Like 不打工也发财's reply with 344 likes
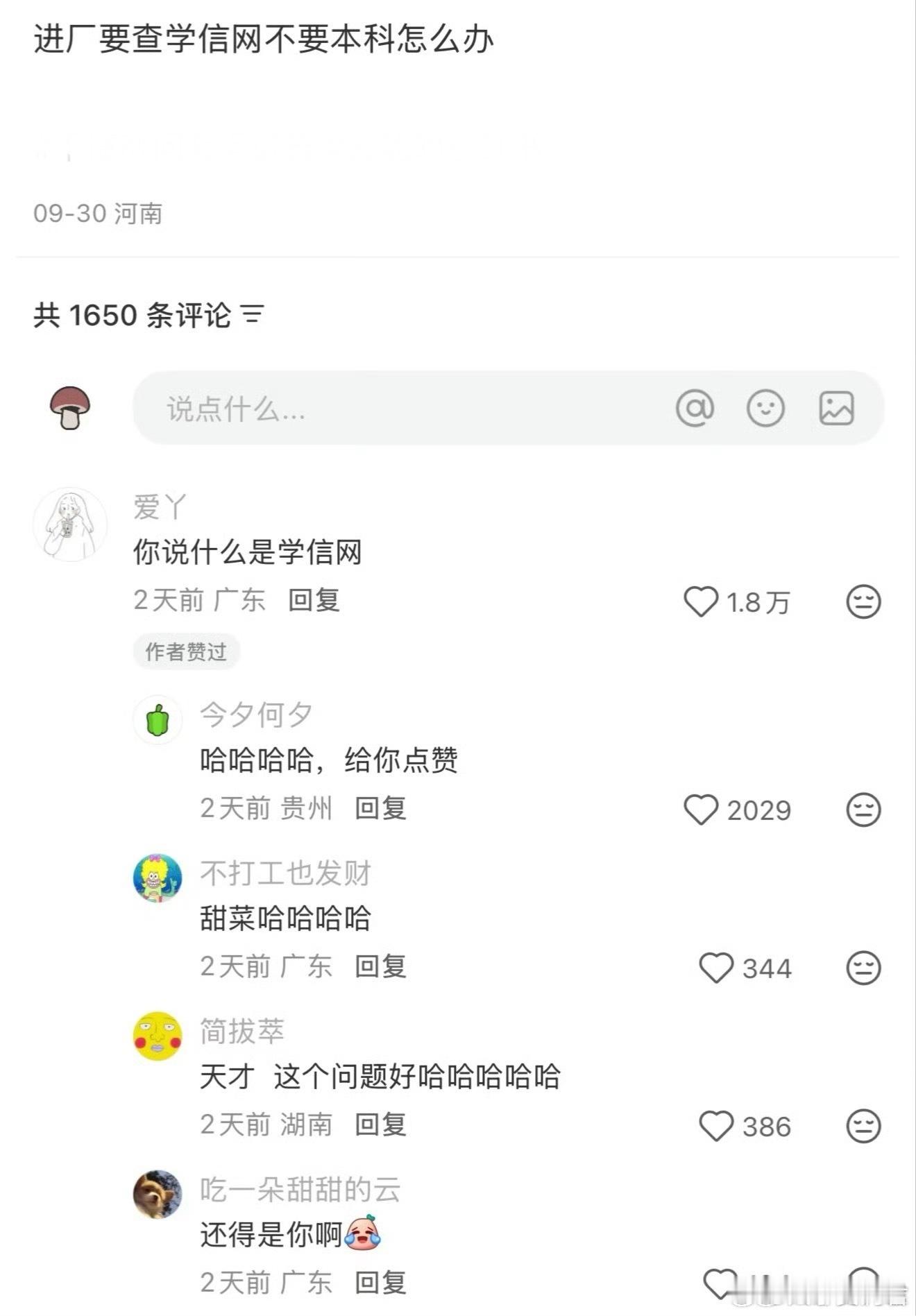Screen dimensions: 916x1316 (716, 968)
